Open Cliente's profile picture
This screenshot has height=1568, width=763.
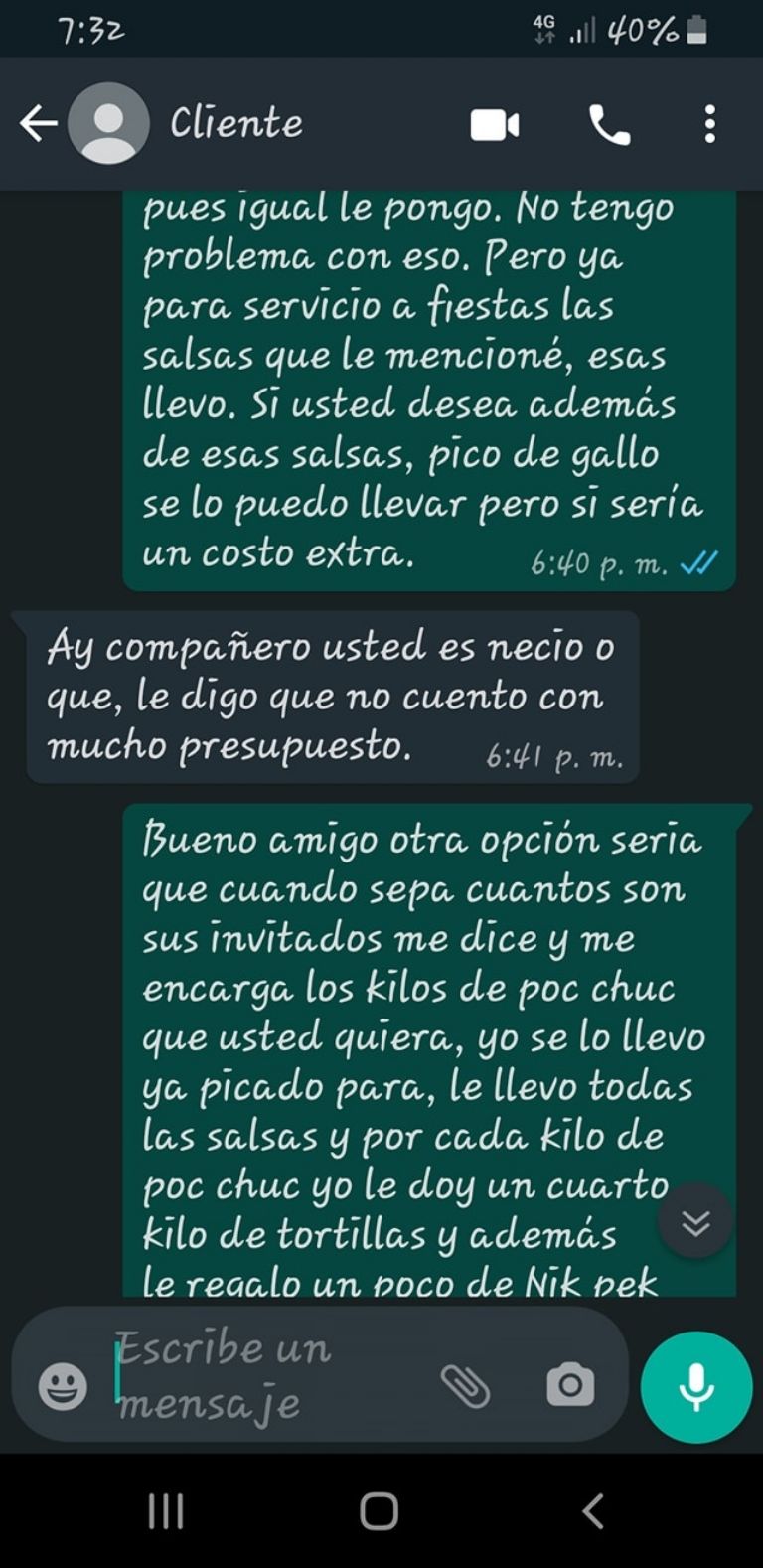(x=108, y=124)
